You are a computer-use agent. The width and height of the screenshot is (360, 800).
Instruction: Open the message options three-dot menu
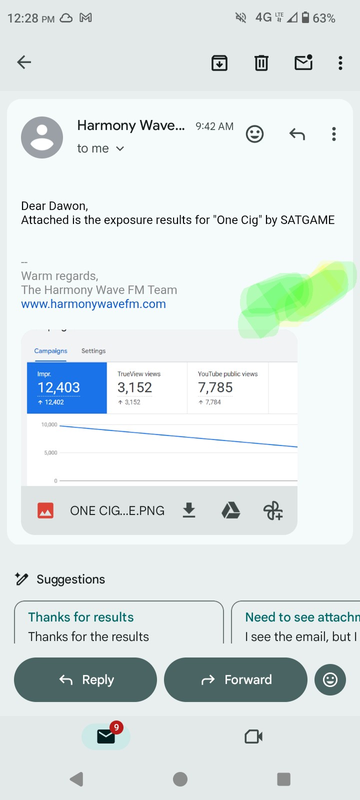coord(333,134)
